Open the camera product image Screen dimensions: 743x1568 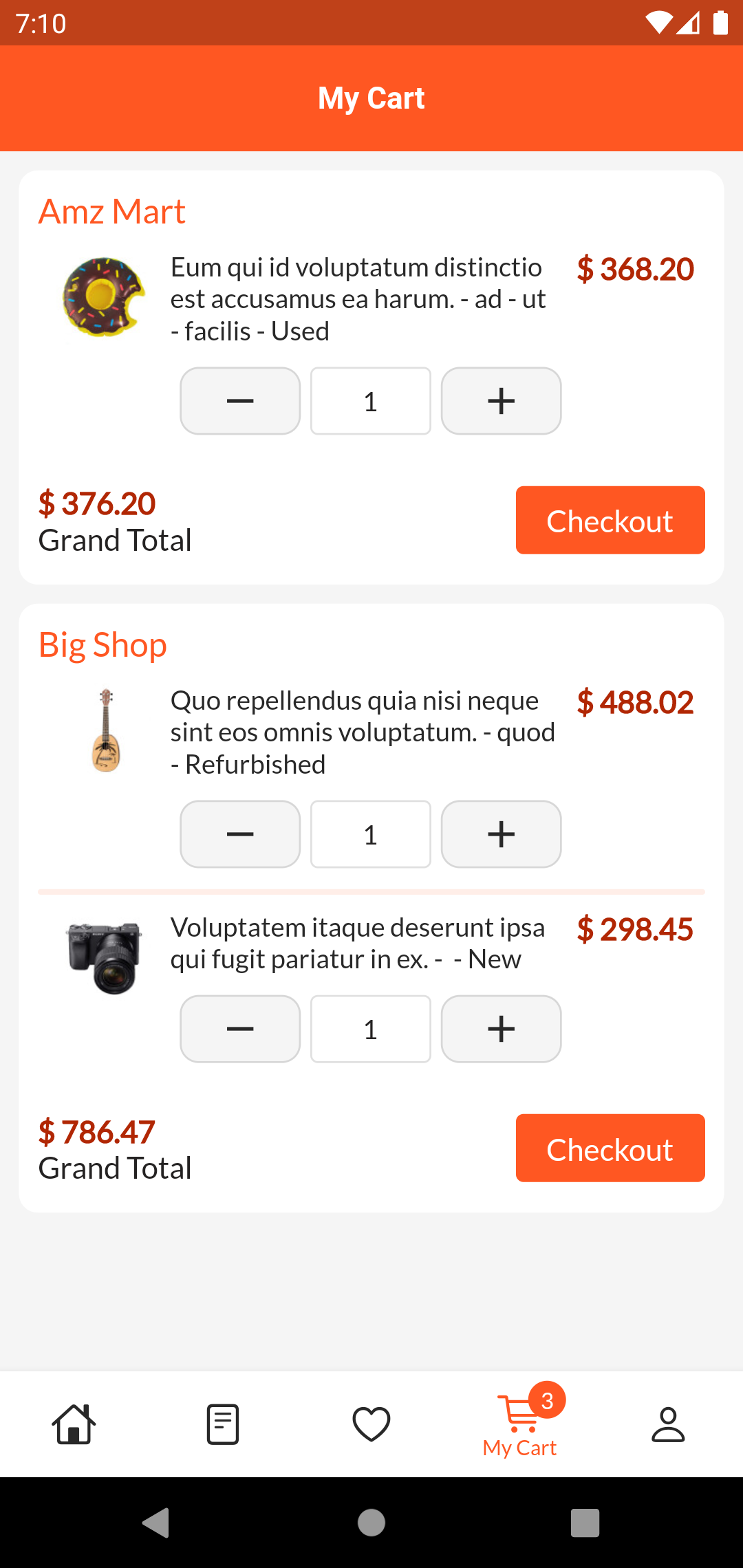[x=105, y=957]
